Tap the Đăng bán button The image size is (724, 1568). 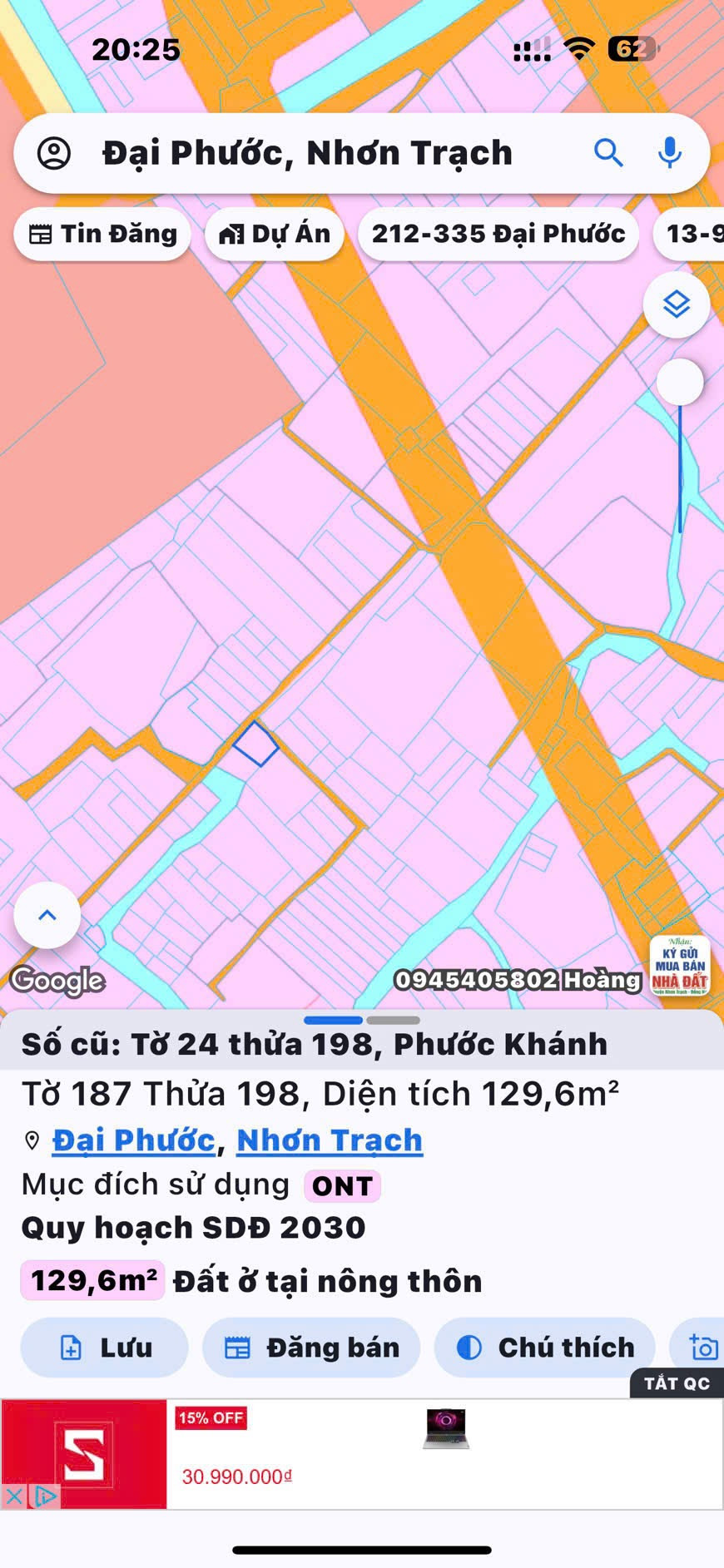click(311, 1348)
